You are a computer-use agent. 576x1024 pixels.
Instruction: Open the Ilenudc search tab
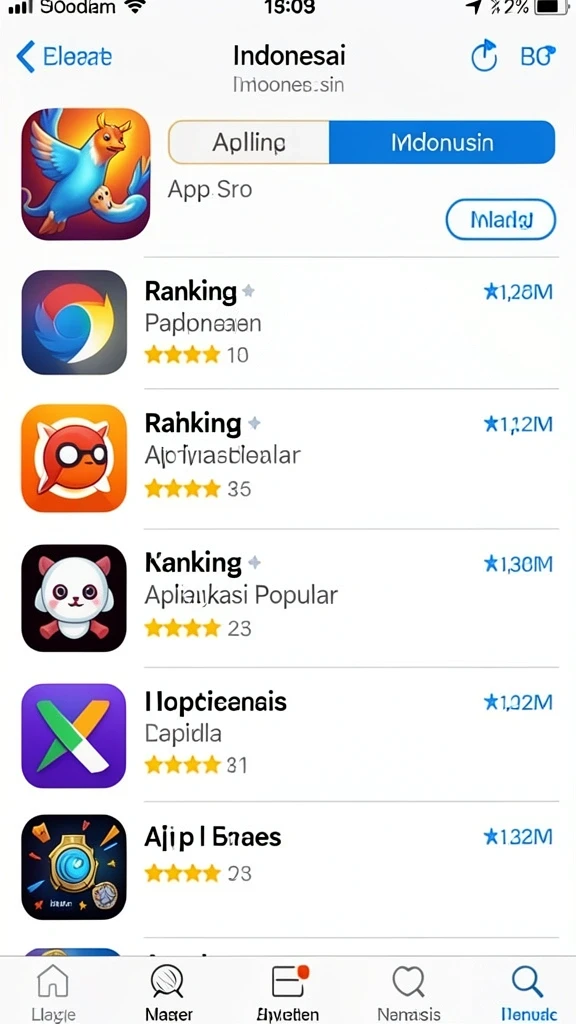[x=528, y=993]
